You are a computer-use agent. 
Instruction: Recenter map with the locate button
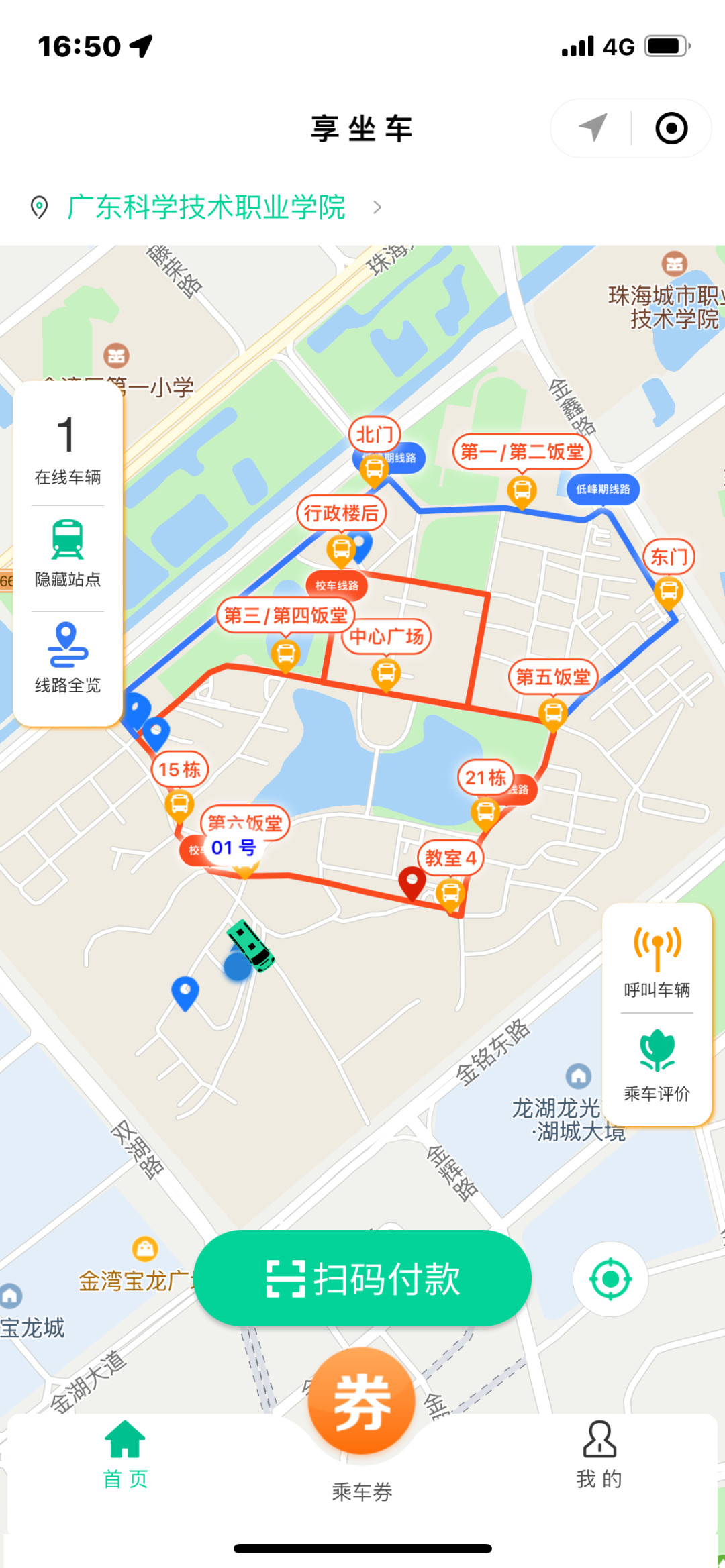[610, 1279]
